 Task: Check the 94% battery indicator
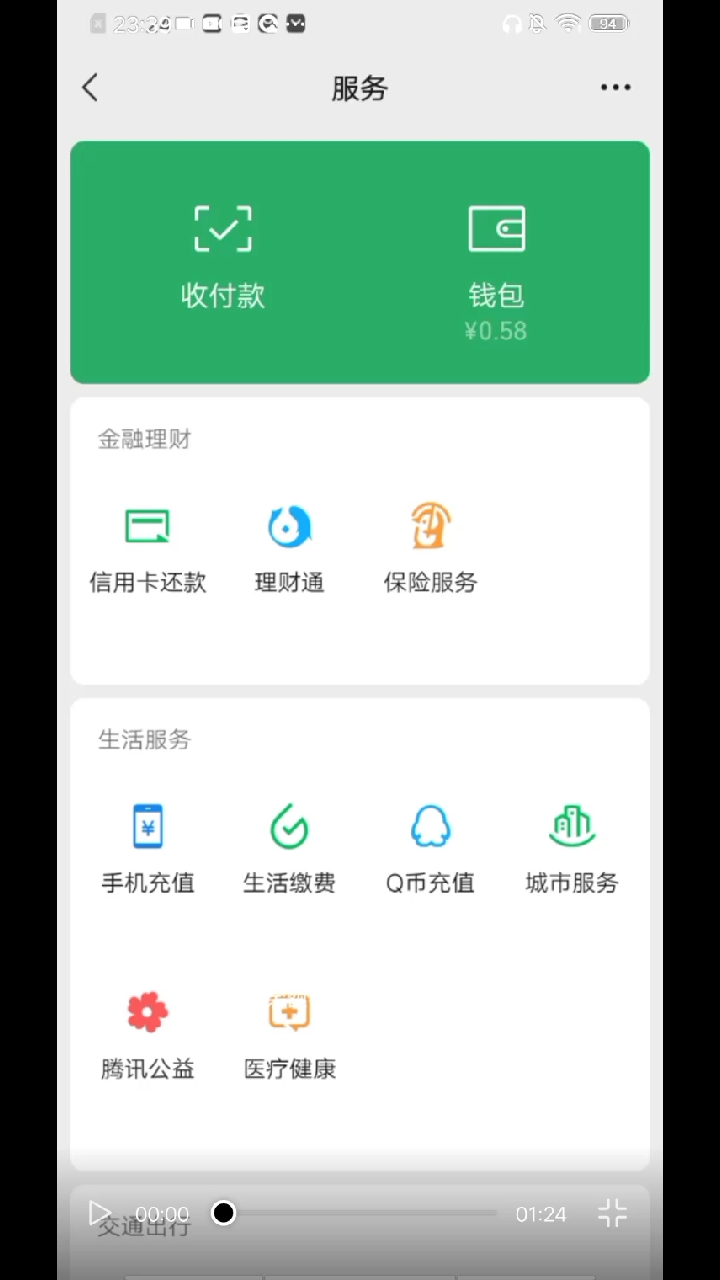(608, 24)
